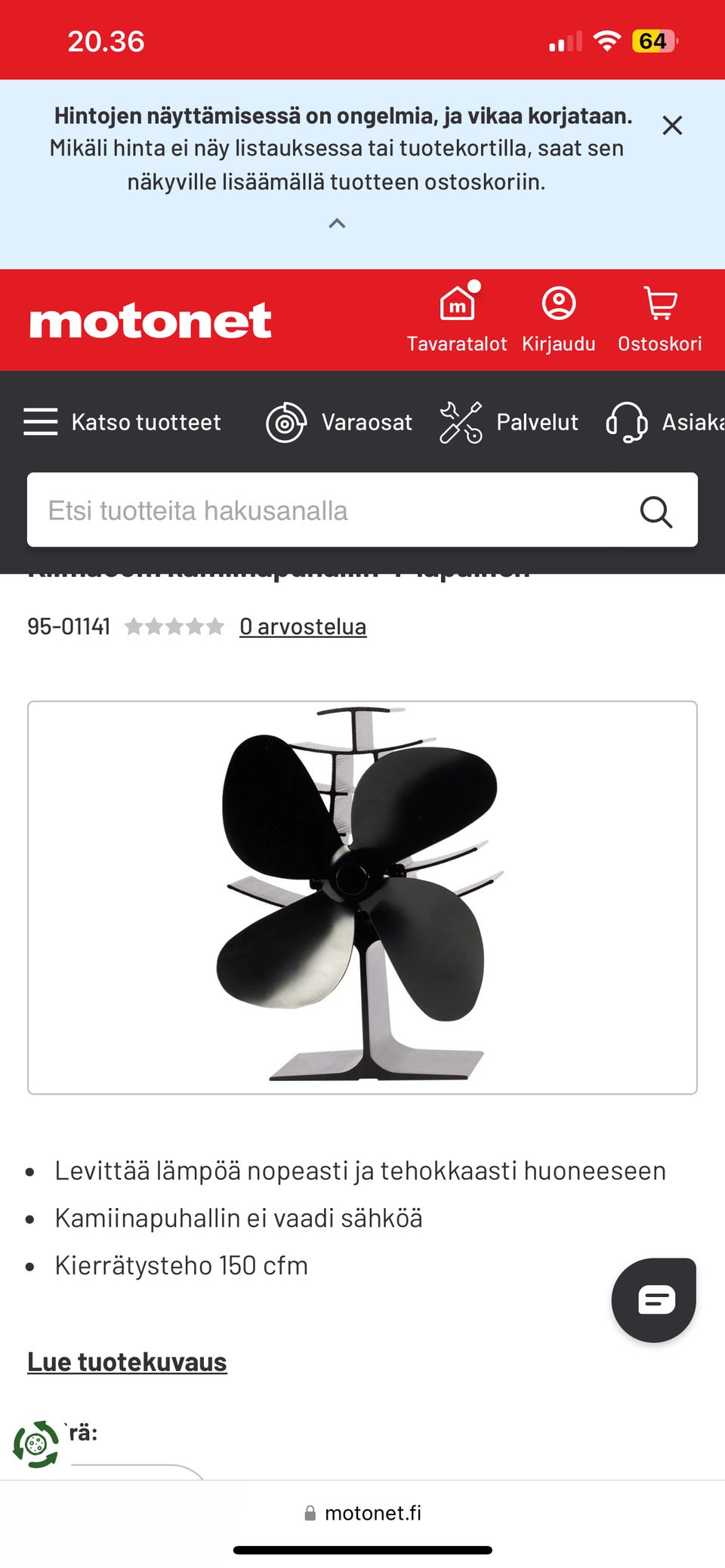Open the Lue tuotekuvaus link
This screenshot has width=725, height=1568.
[127, 1362]
